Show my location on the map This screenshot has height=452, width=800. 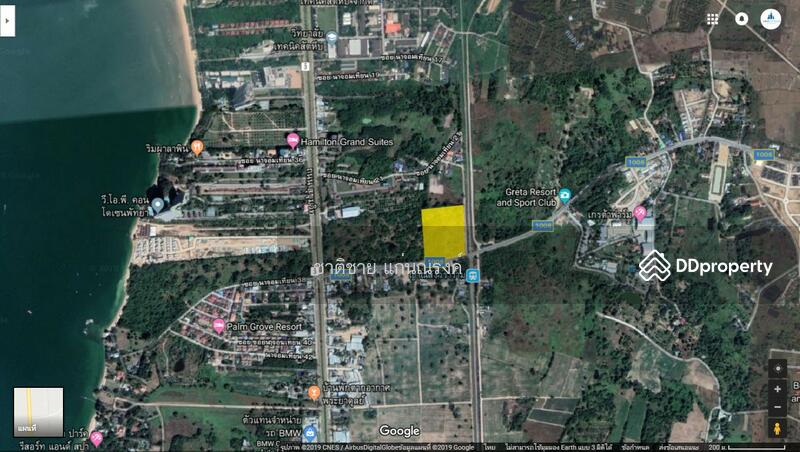click(777, 368)
